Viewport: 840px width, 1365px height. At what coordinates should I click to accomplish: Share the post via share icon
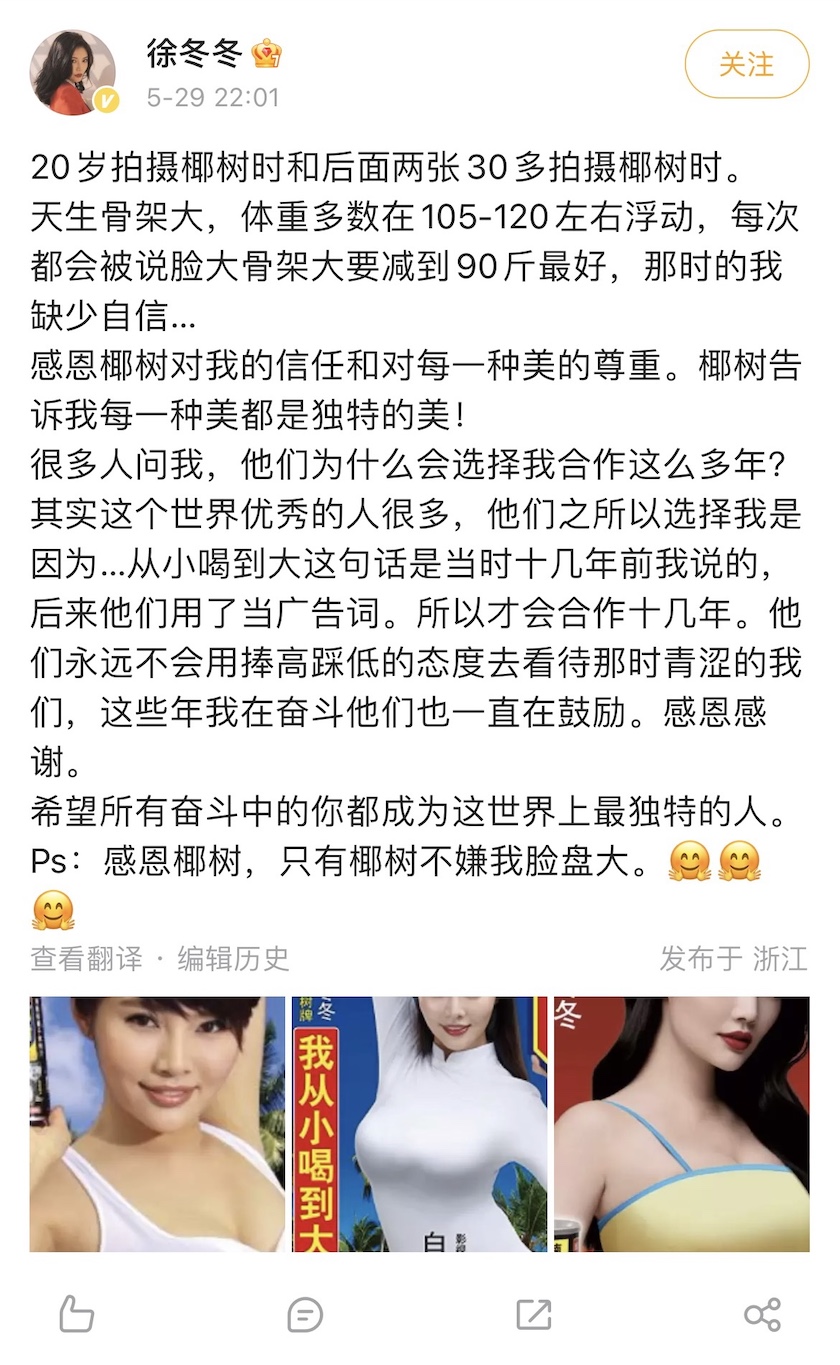pyautogui.click(x=762, y=1314)
